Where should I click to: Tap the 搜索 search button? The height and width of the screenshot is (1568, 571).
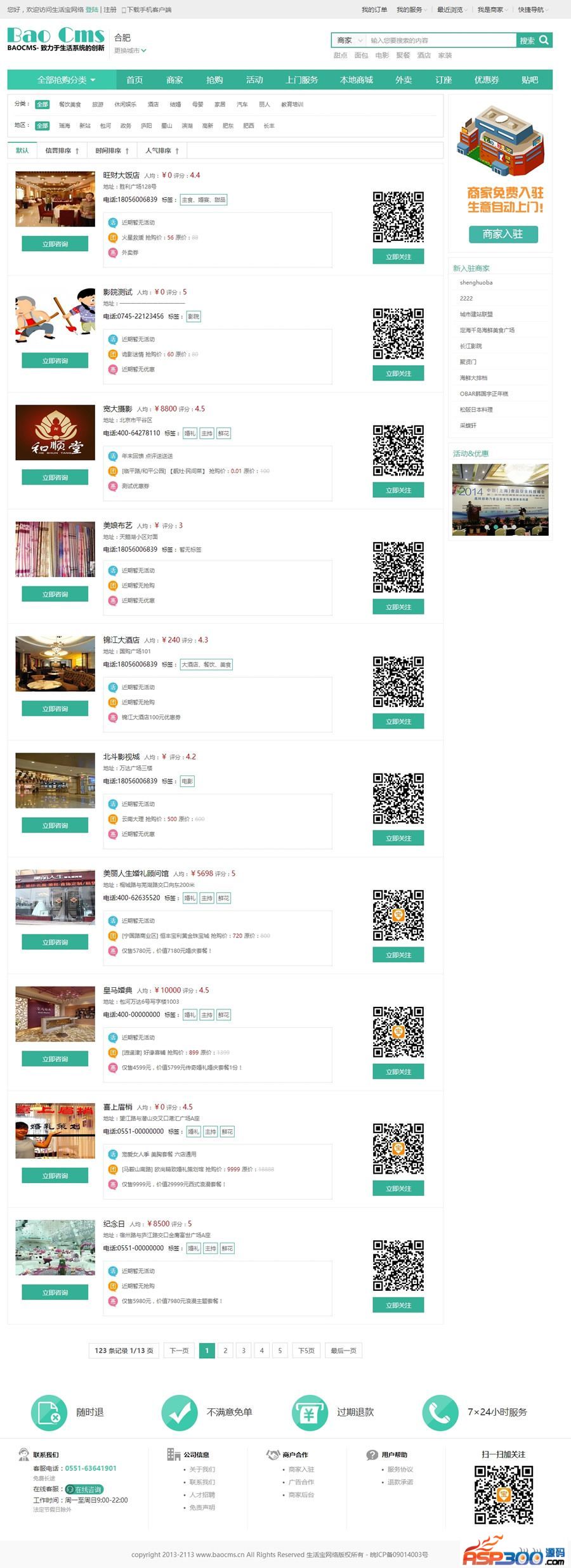tap(534, 41)
